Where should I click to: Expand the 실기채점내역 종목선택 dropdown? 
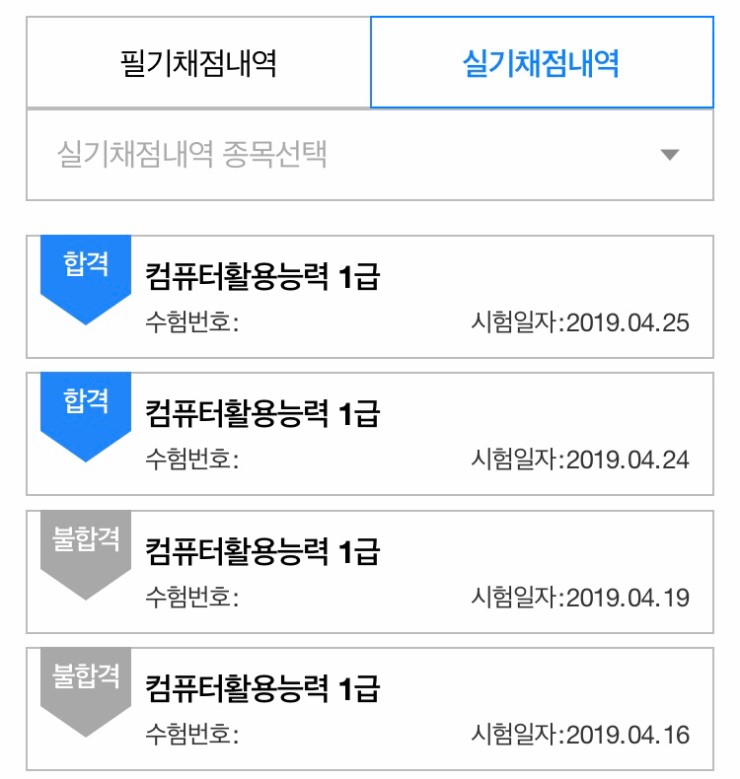370,155
